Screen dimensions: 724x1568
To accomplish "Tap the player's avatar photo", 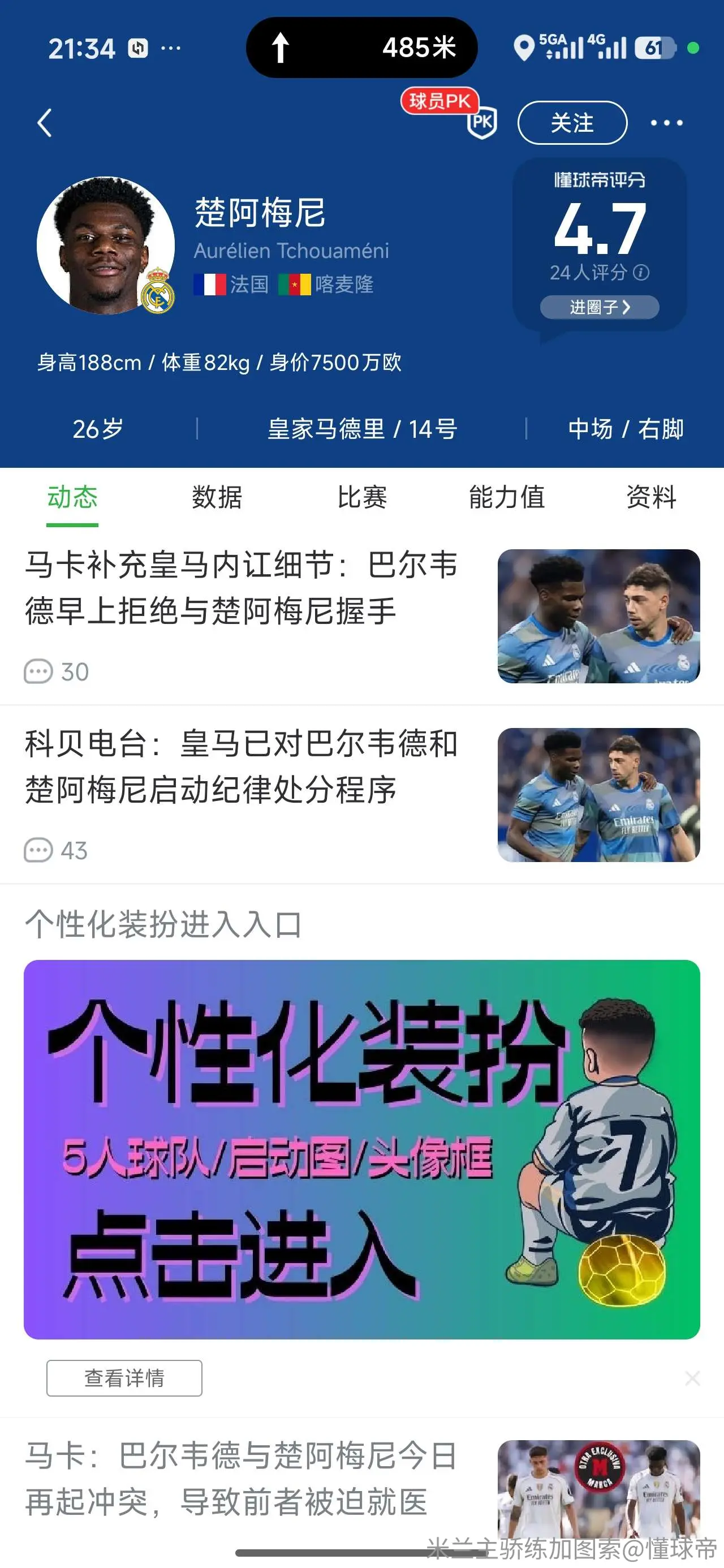I will point(105,245).
